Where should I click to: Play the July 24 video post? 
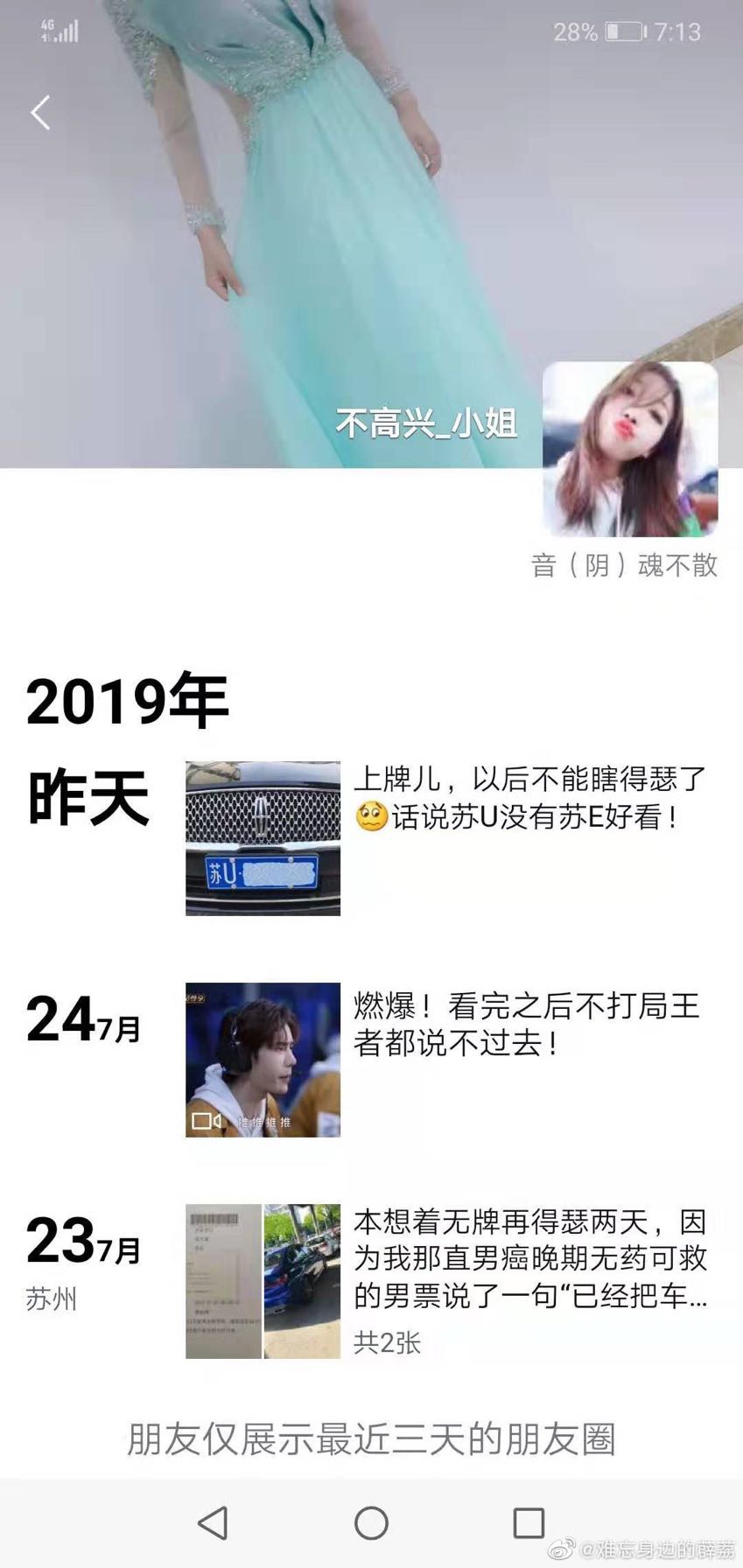tap(263, 1060)
